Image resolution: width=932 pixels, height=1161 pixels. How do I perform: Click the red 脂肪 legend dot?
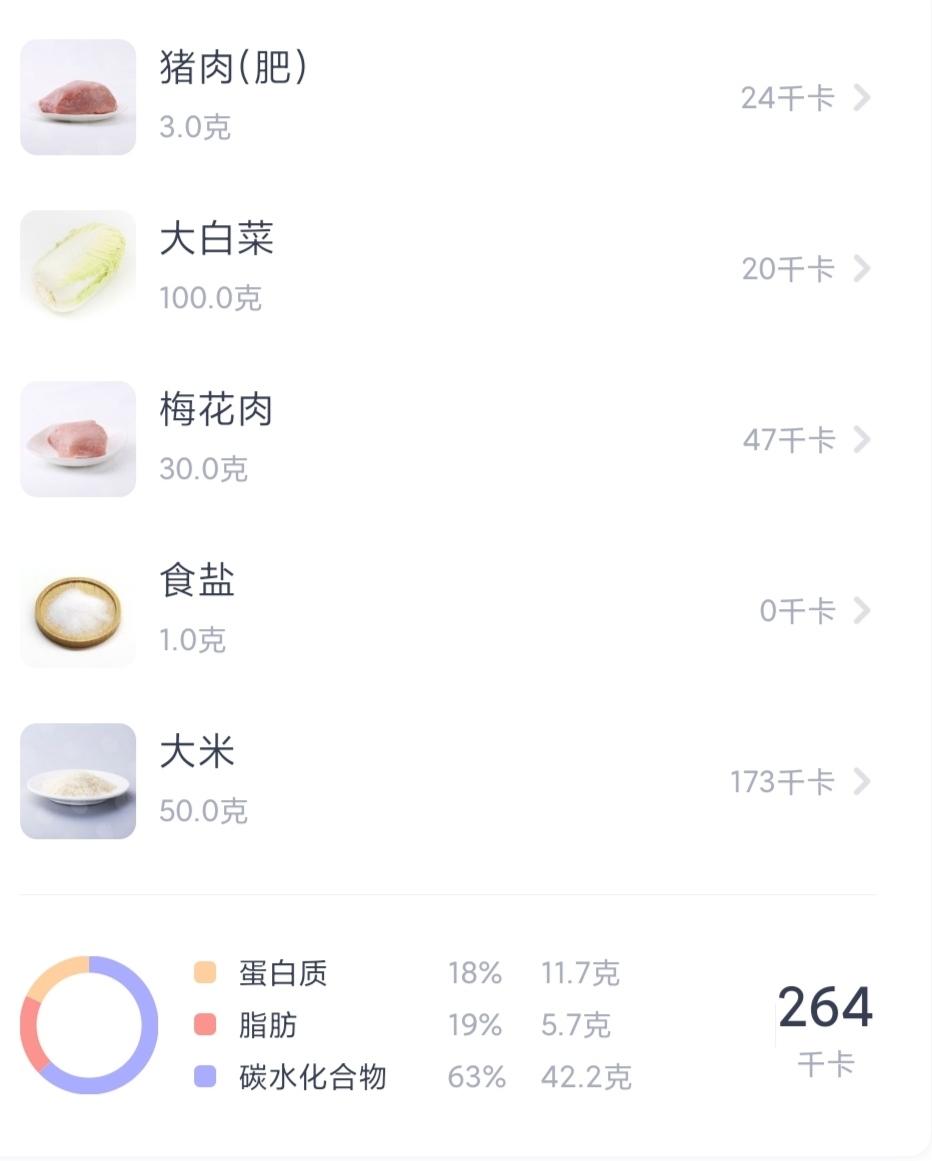(x=204, y=1025)
